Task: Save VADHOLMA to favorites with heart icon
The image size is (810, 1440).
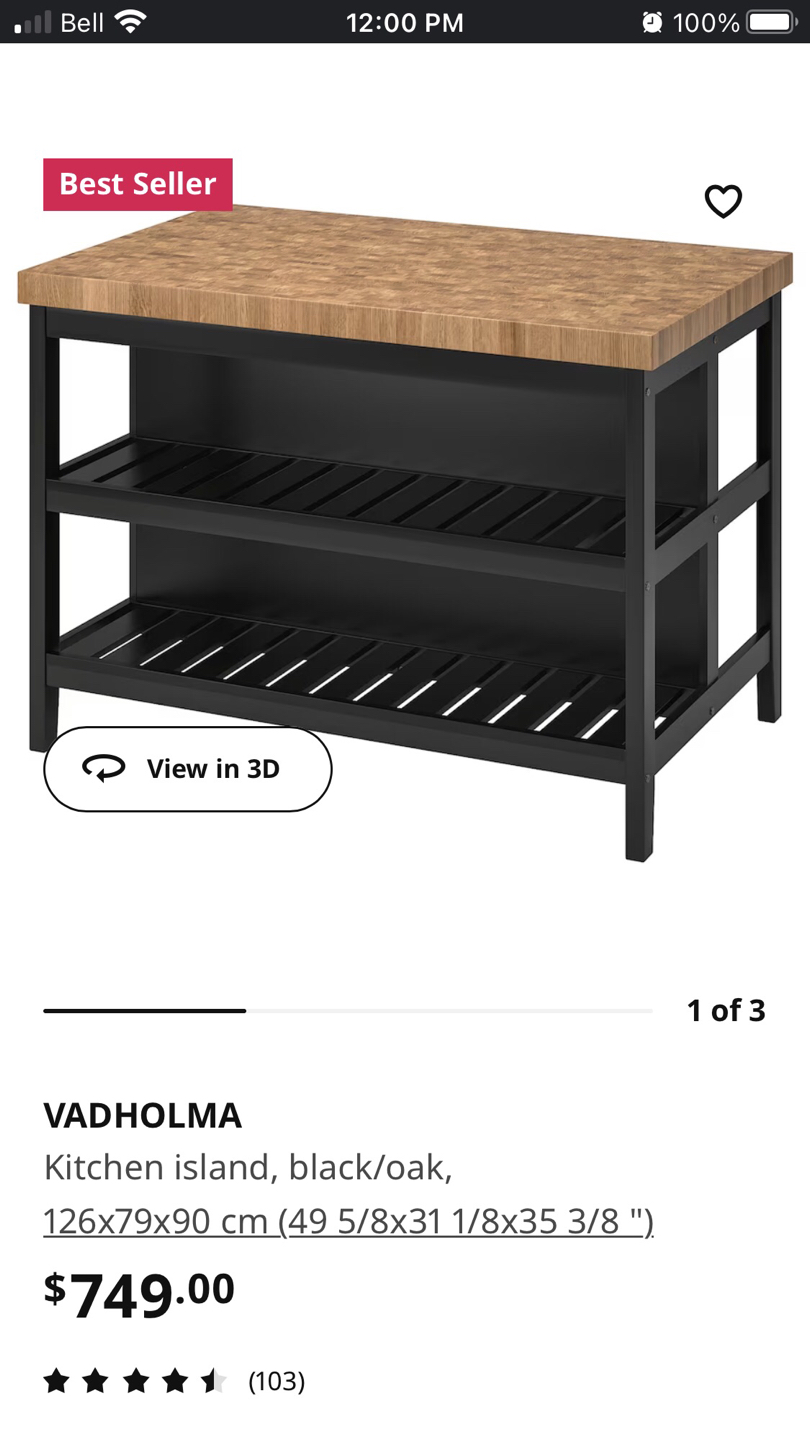Action: coord(723,201)
